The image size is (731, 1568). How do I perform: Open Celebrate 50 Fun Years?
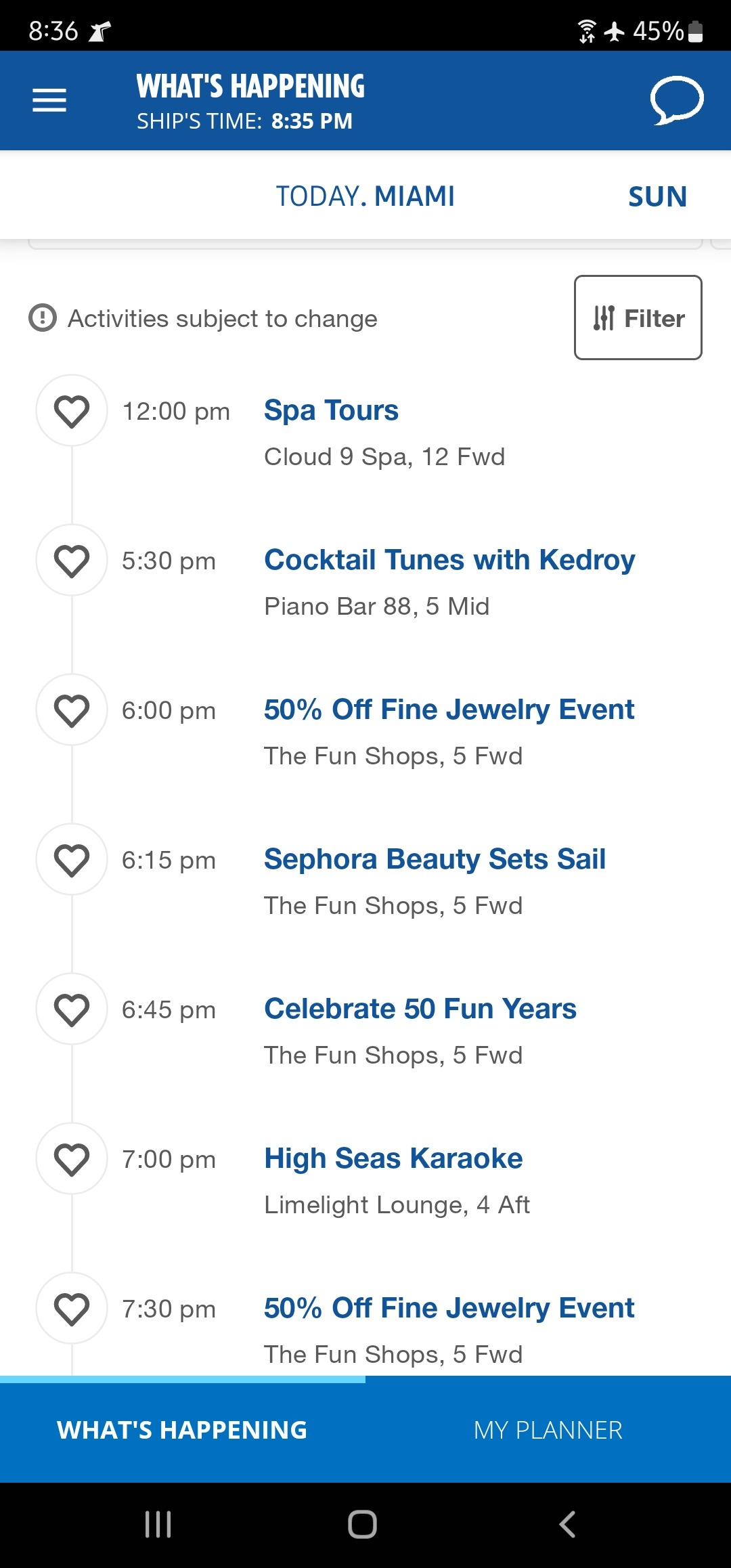(420, 1009)
